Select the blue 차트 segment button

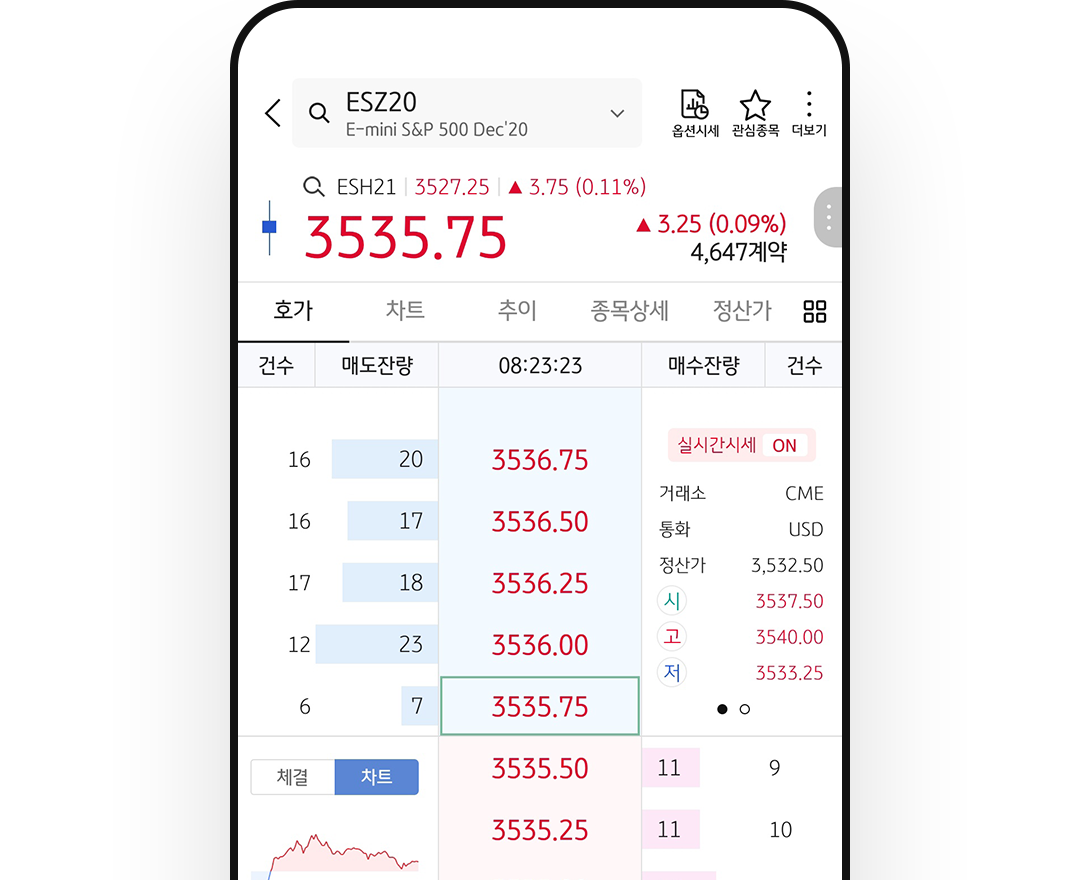click(x=376, y=777)
